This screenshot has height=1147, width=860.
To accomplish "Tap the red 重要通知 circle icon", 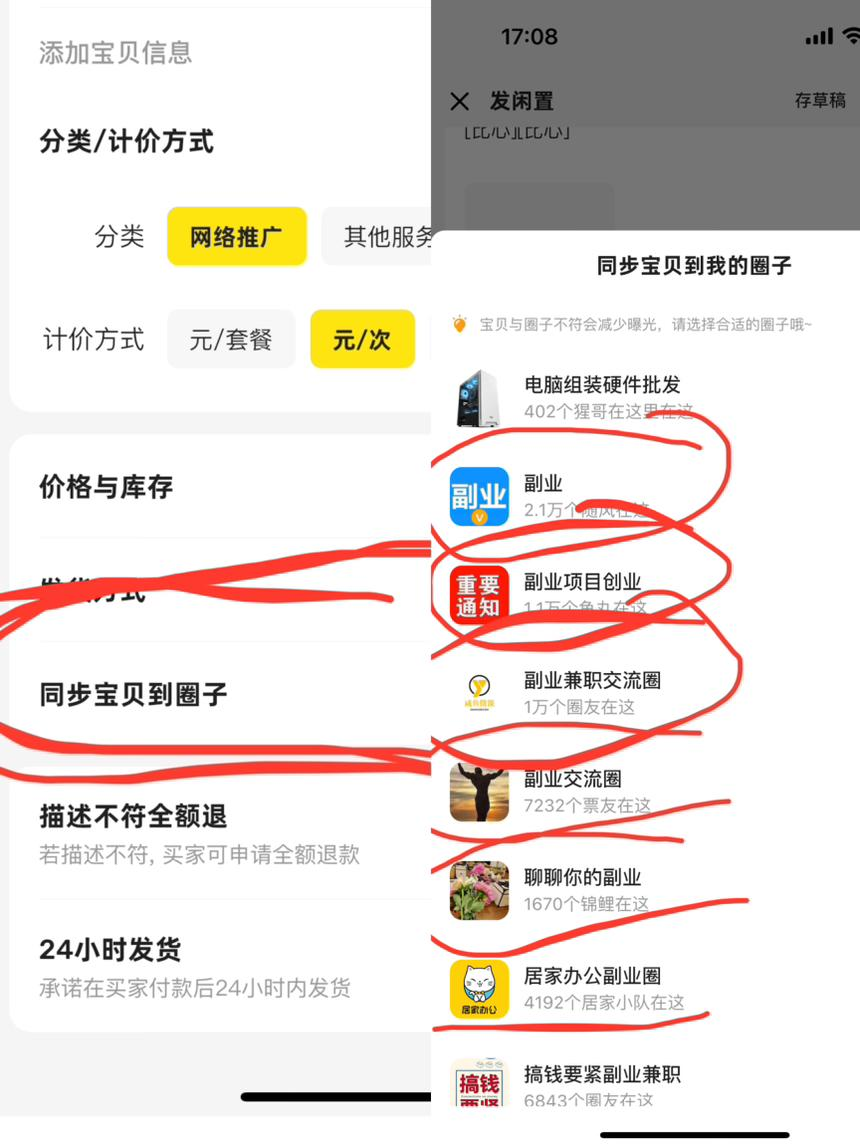I will coord(479,594).
